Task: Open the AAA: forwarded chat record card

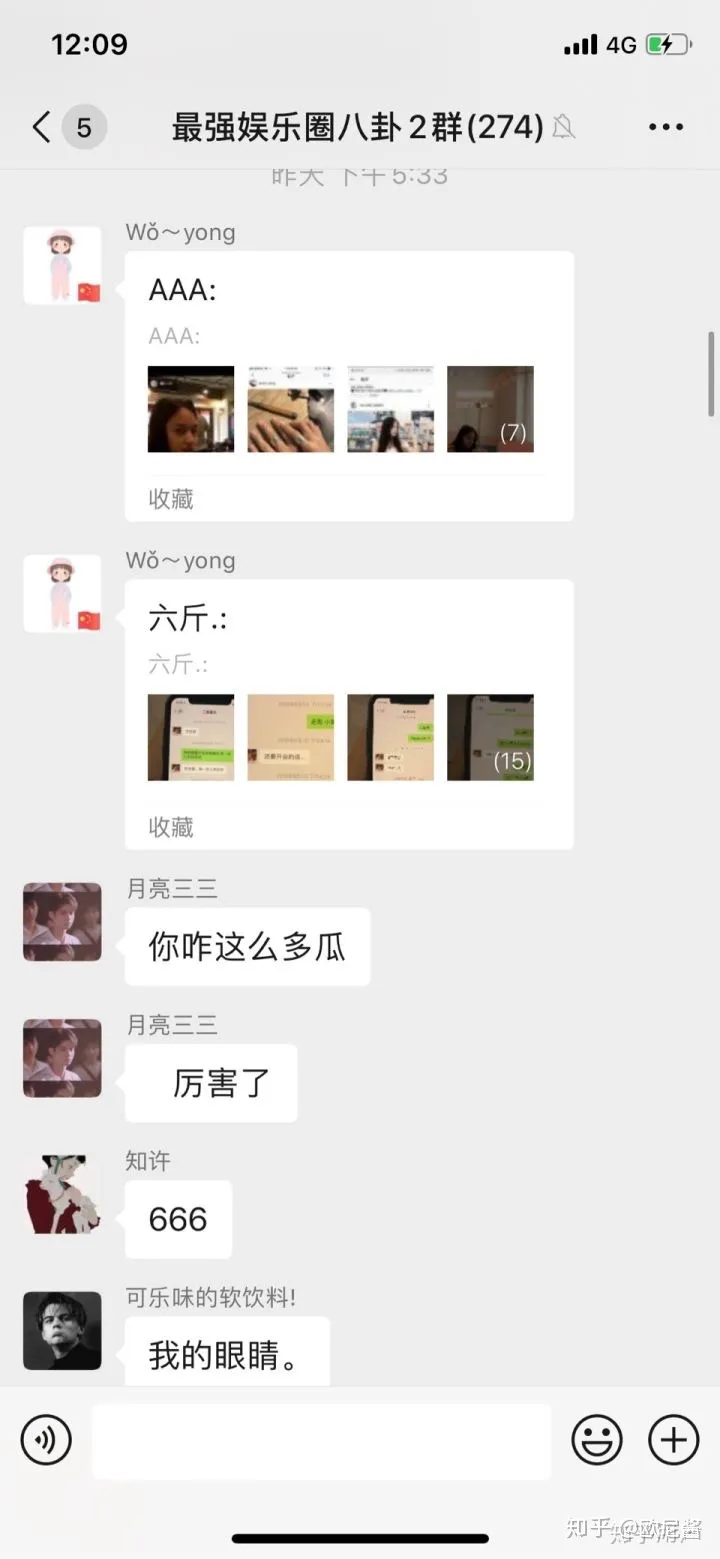Action: click(349, 386)
